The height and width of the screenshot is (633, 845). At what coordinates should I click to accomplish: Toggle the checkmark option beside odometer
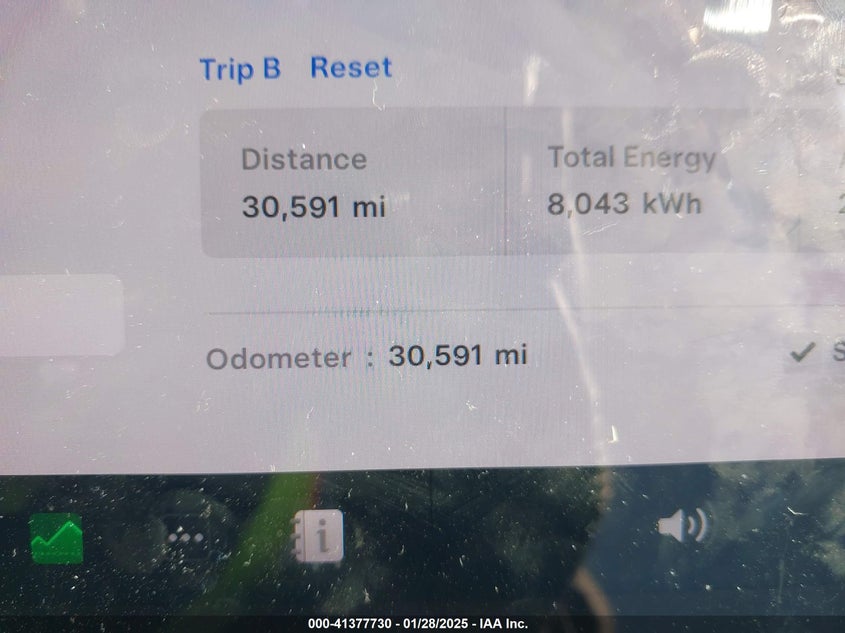point(803,352)
